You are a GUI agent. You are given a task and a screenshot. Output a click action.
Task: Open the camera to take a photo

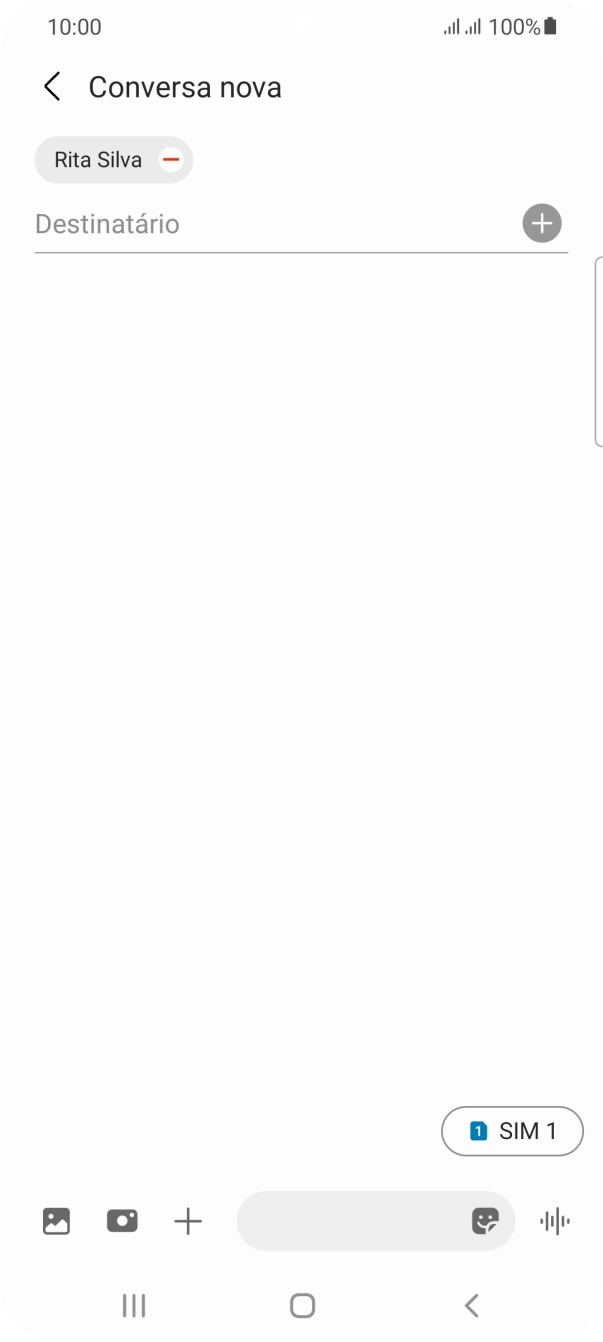pos(122,1221)
